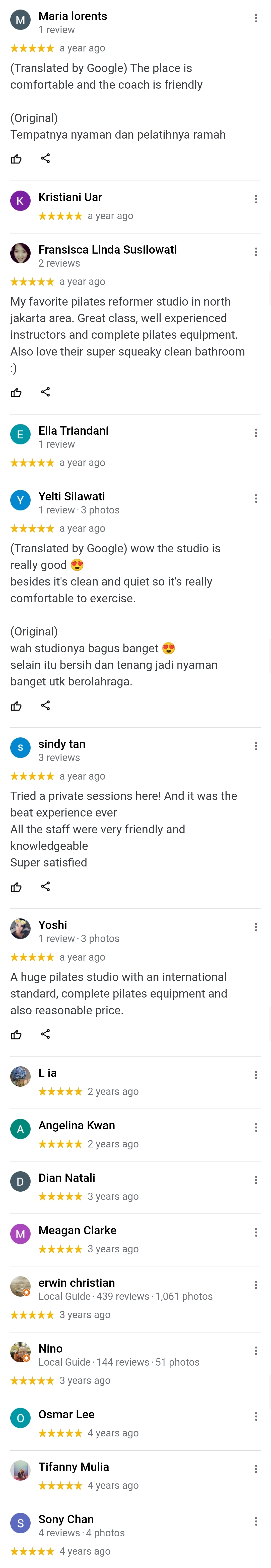Image resolution: width=271 pixels, height=1568 pixels.
Task: Like Maria lorents' review
Action: [x=17, y=159]
